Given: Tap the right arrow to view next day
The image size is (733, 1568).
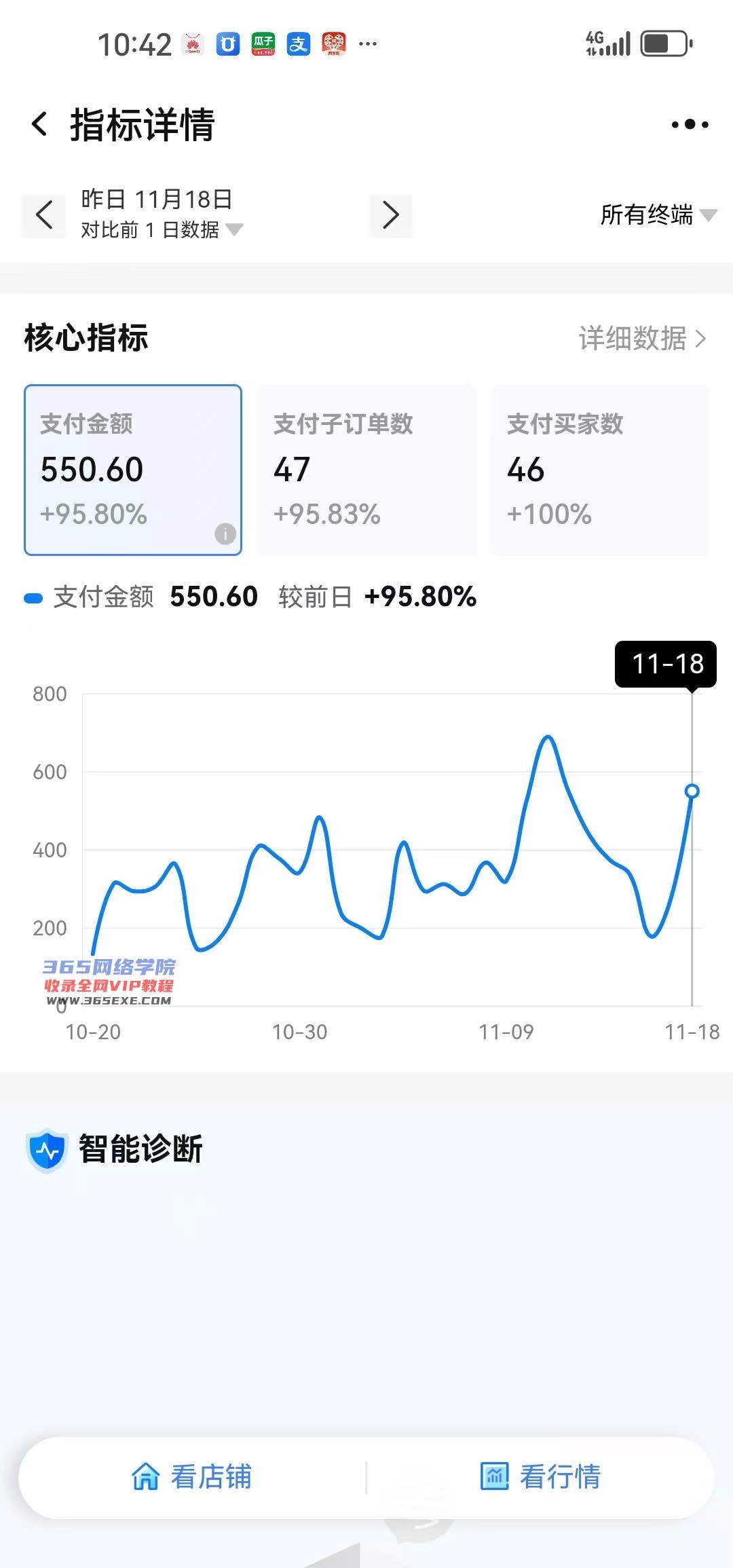Looking at the screenshot, I should [390, 215].
